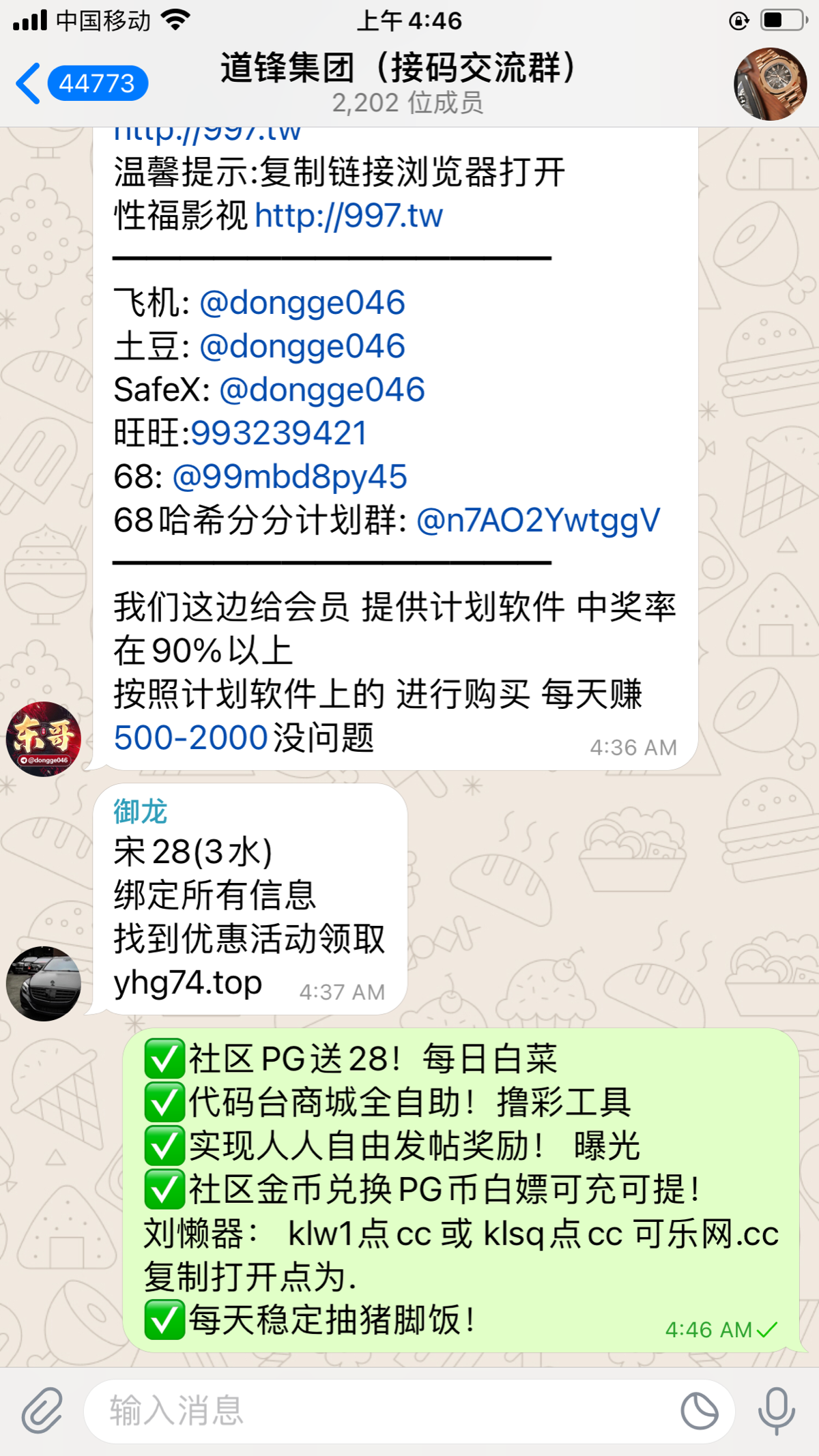Tap the car avatar next to 御龙's message
The height and width of the screenshot is (1456, 819).
42,982
